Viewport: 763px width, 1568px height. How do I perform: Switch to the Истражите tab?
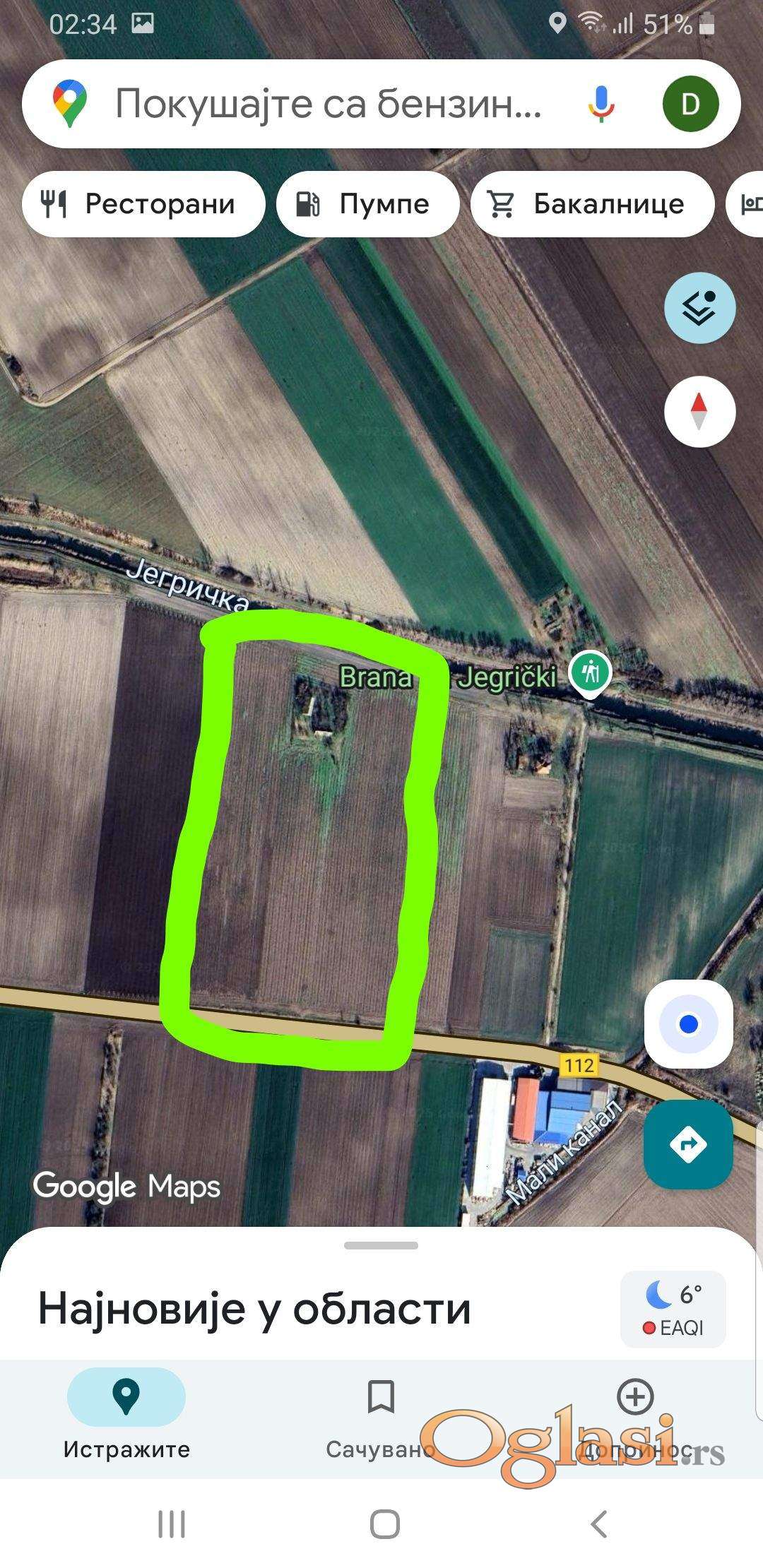click(x=126, y=1415)
